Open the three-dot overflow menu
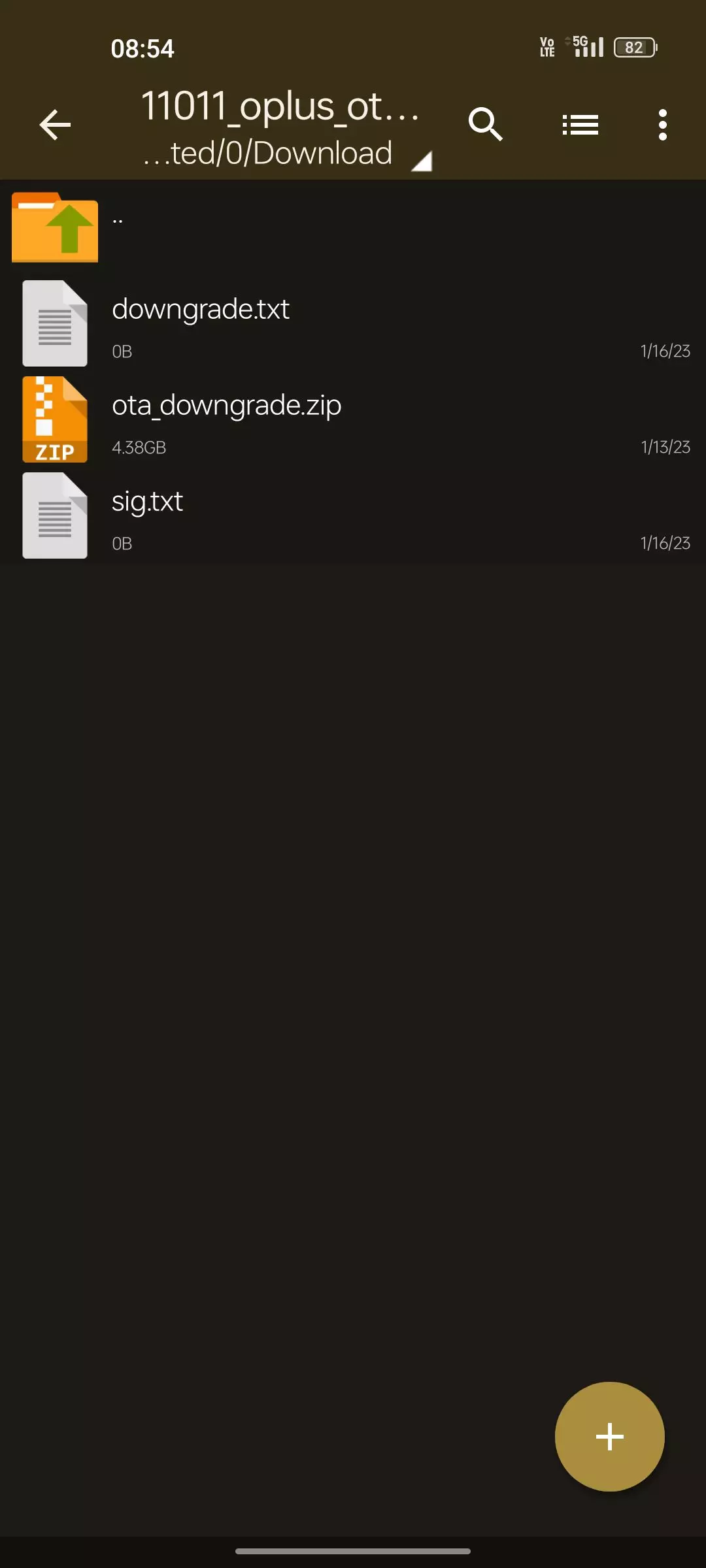Image resolution: width=706 pixels, height=1568 pixels. (662, 125)
